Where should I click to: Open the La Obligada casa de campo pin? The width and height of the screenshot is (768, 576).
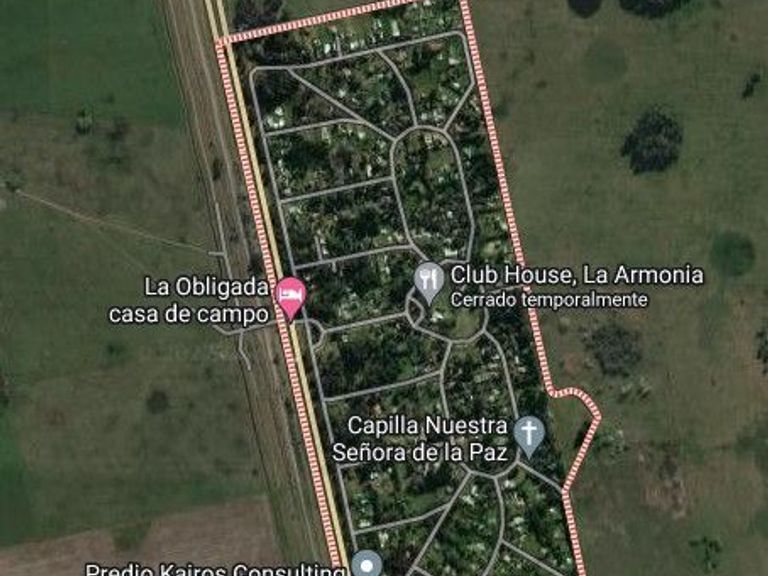tap(291, 298)
